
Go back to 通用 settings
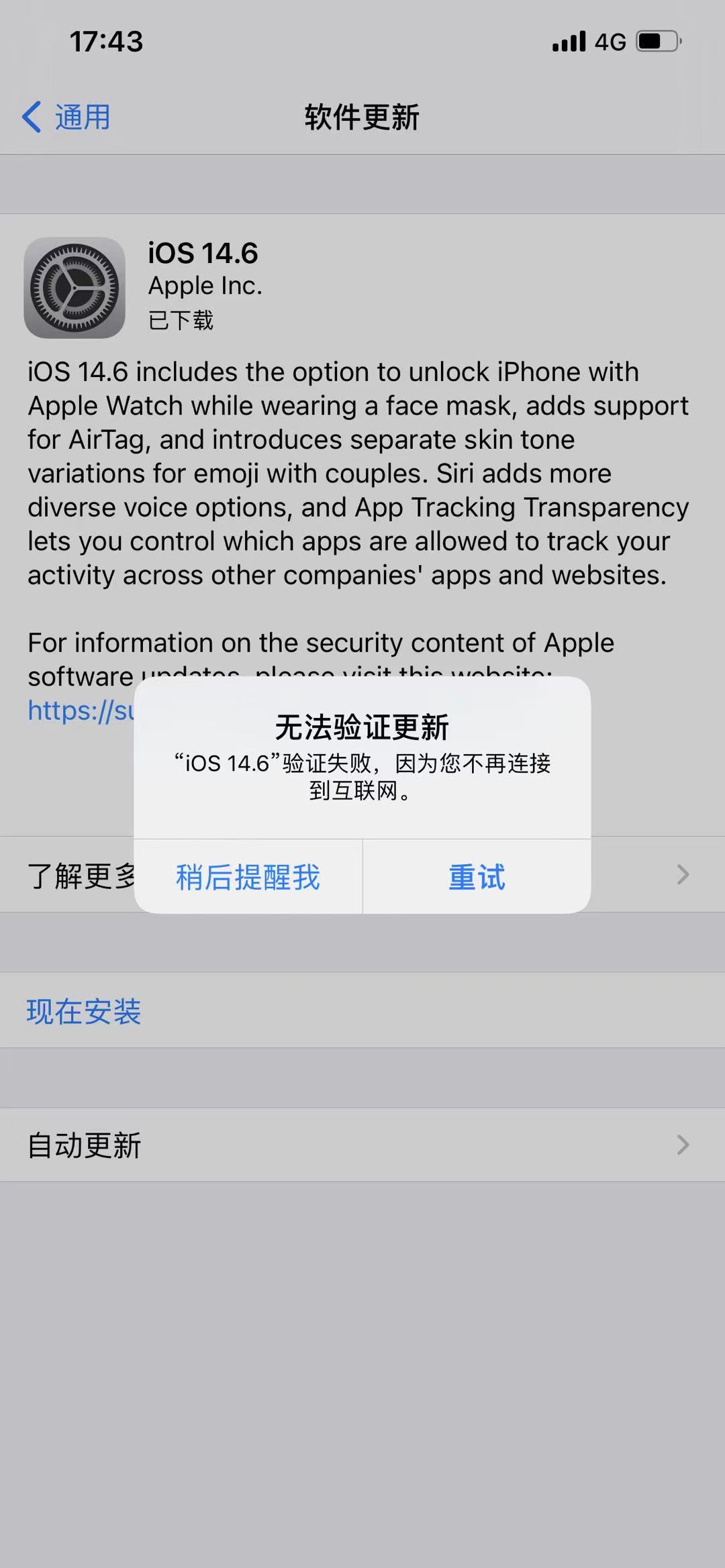point(66,117)
